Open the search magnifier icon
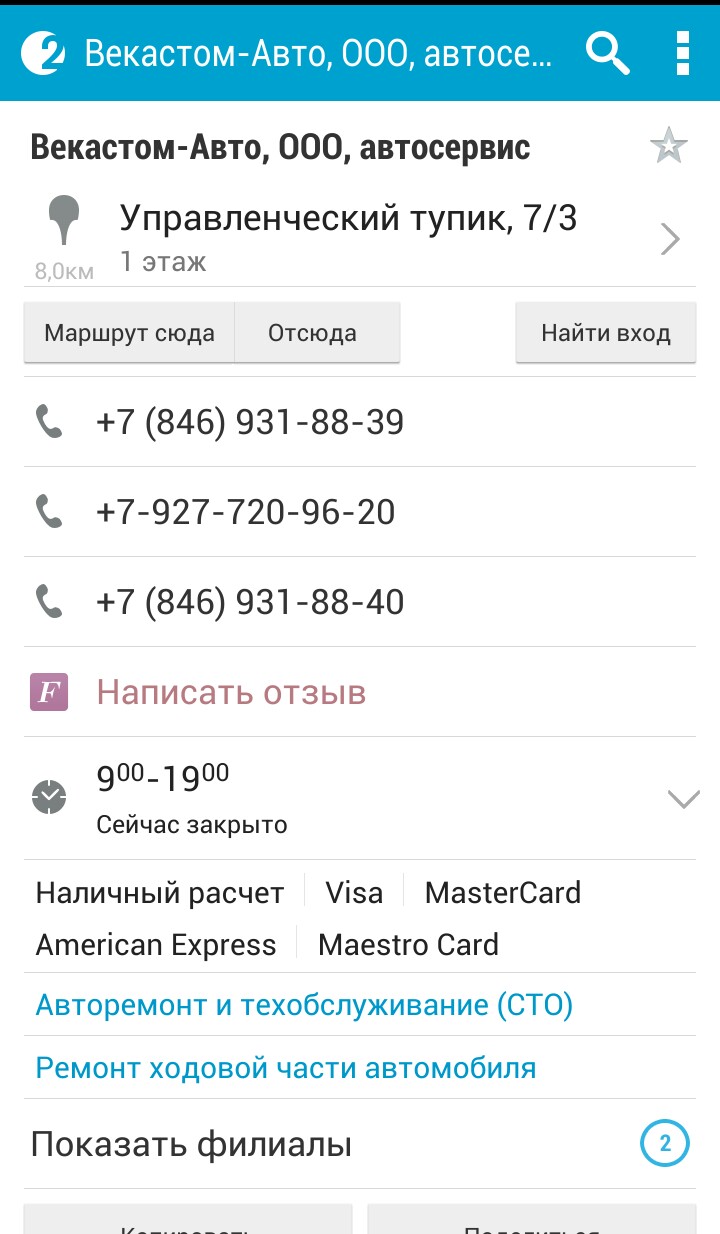Image resolution: width=720 pixels, height=1234 pixels. [607, 53]
